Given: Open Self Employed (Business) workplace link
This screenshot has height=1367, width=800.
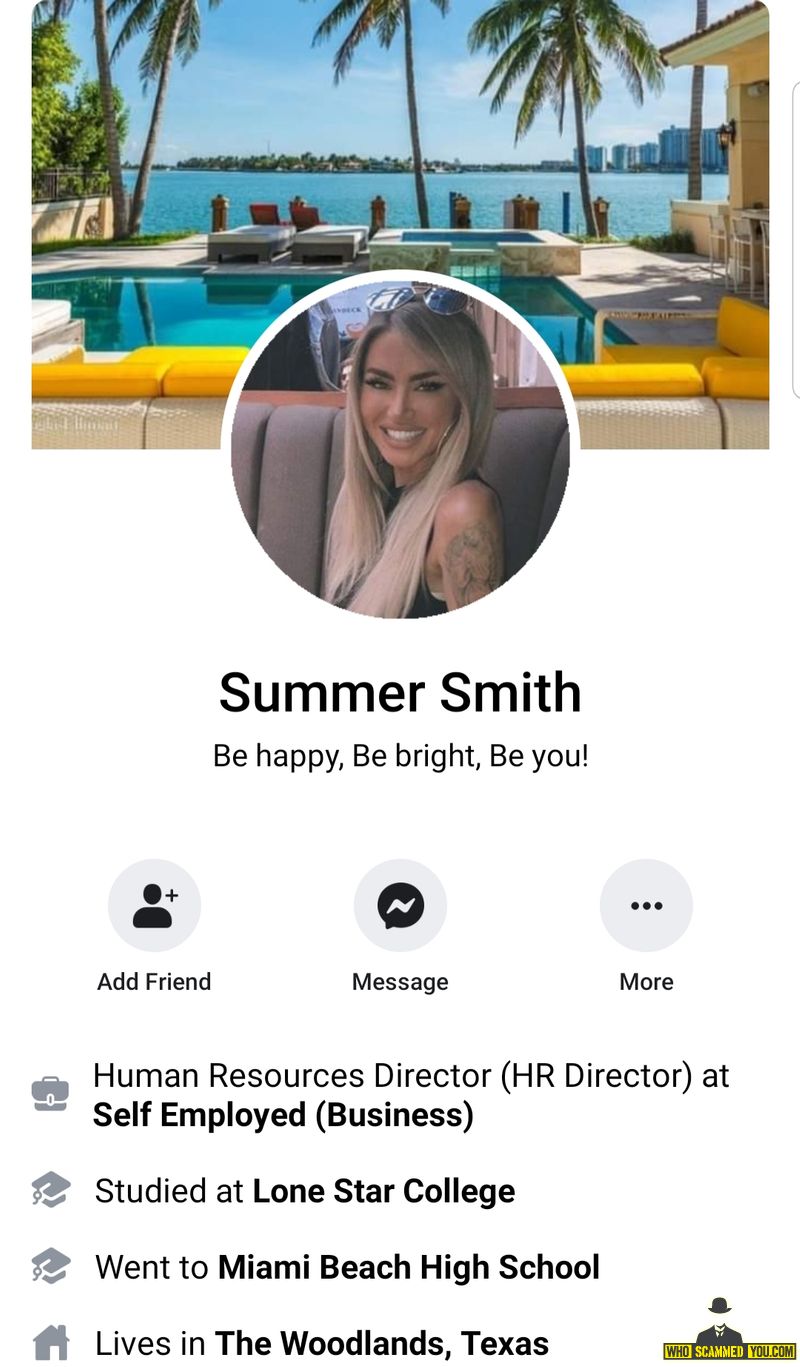Looking at the screenshot, I should 283,1115.
